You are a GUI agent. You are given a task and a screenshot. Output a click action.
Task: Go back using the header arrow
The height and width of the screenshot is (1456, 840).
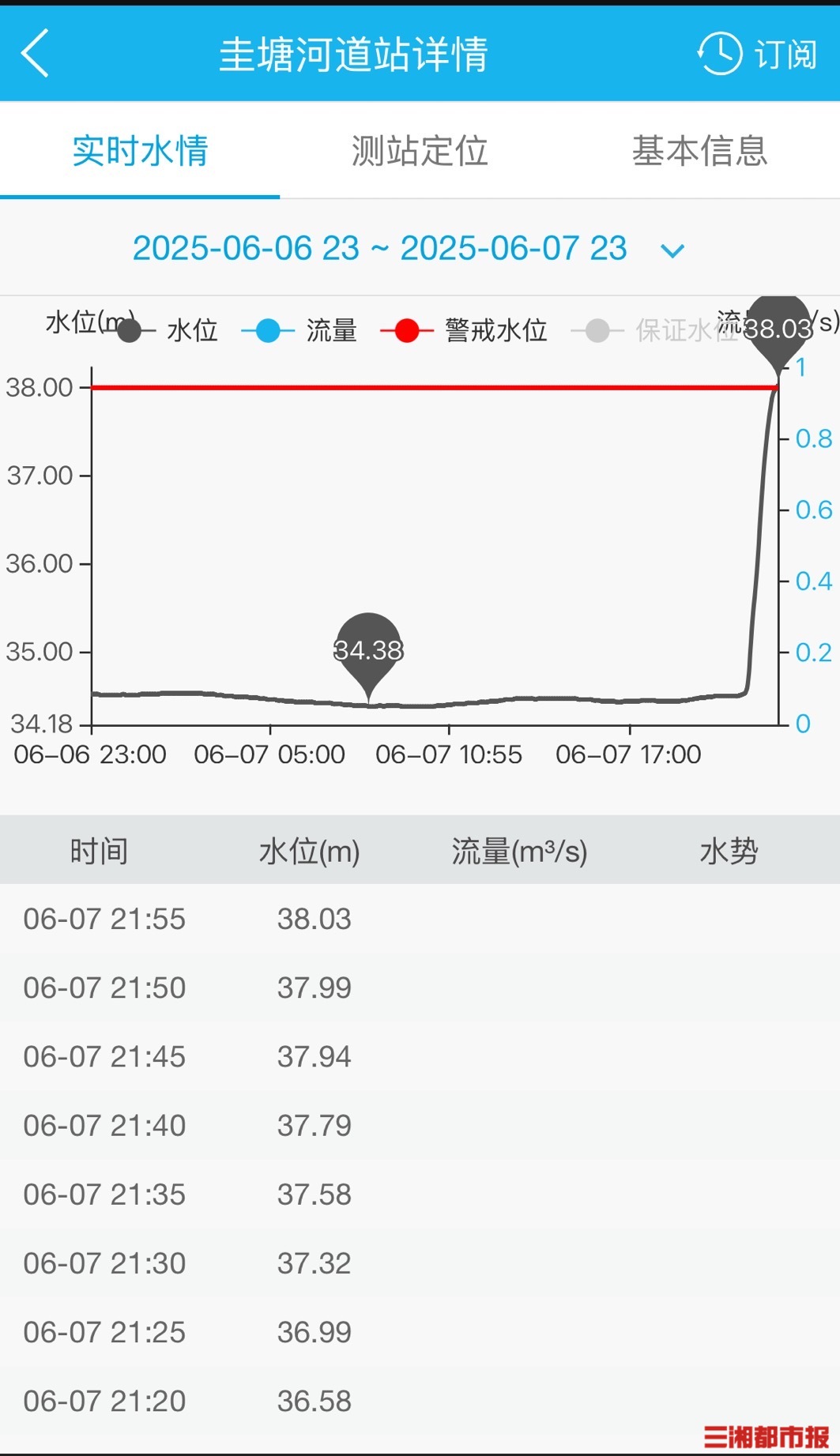pyautogui.click(x=36, y=54)
